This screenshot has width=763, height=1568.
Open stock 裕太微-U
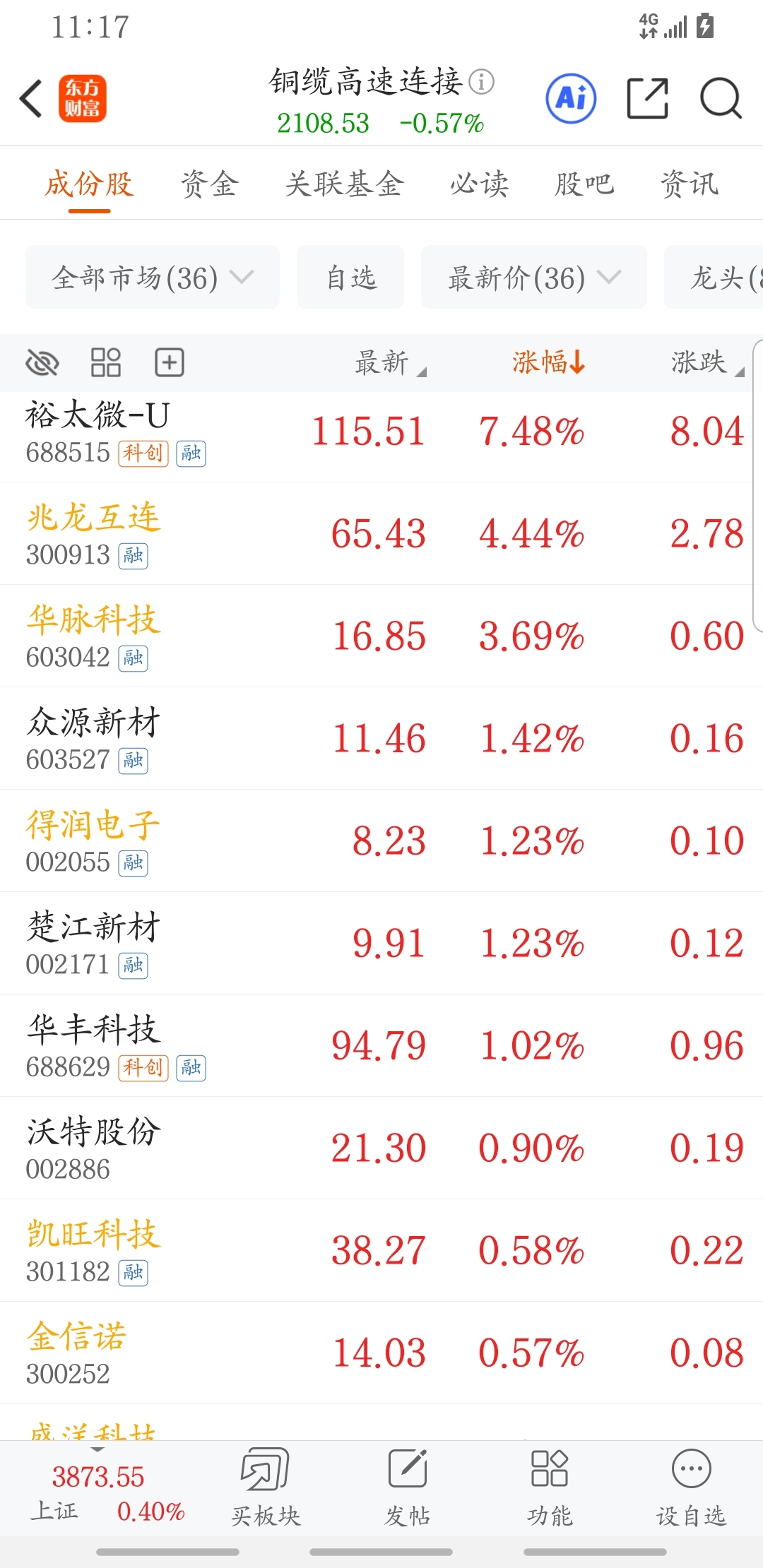pyautogui.click(x=381, y=432)
